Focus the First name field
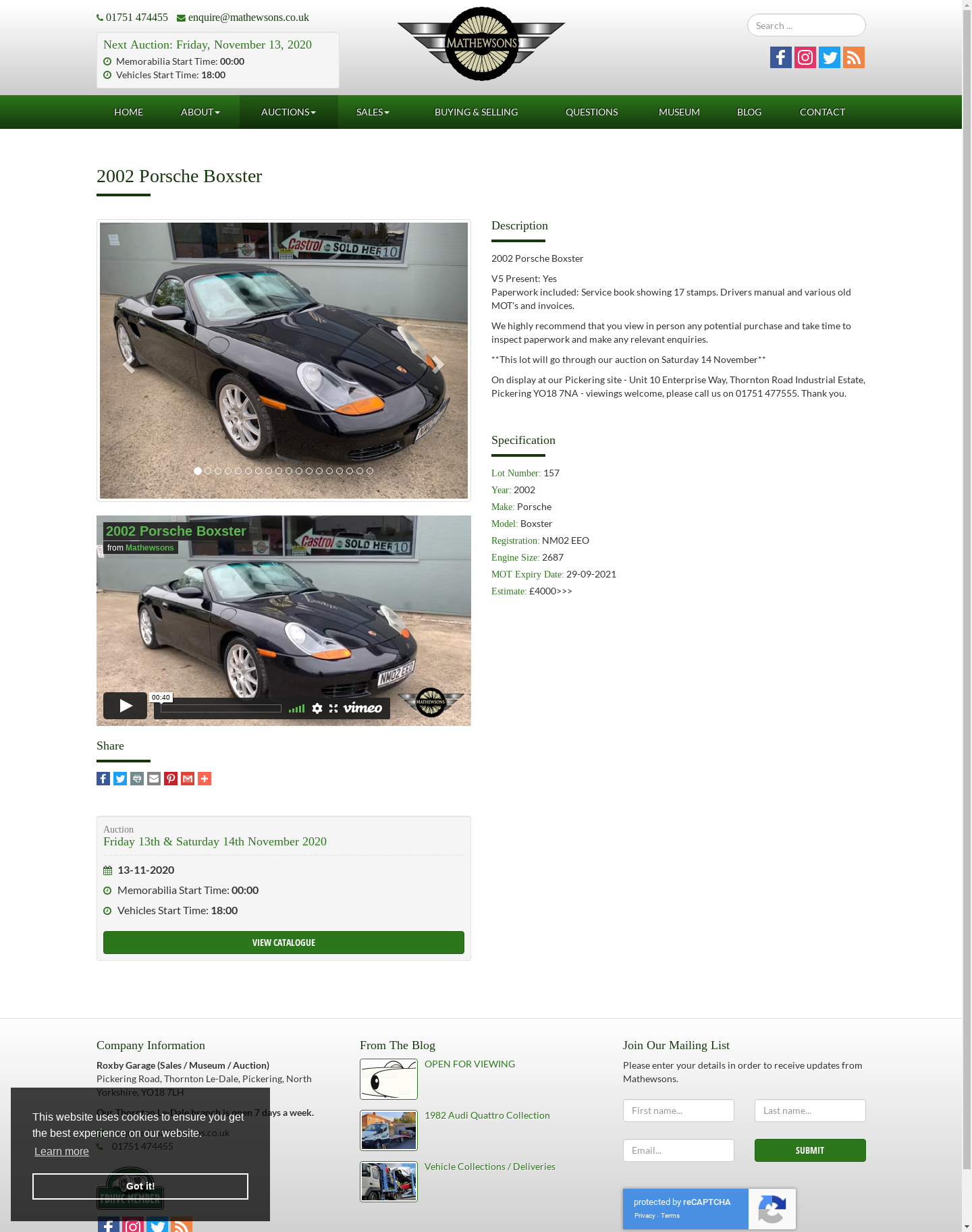 click(x=678, y=1111)
